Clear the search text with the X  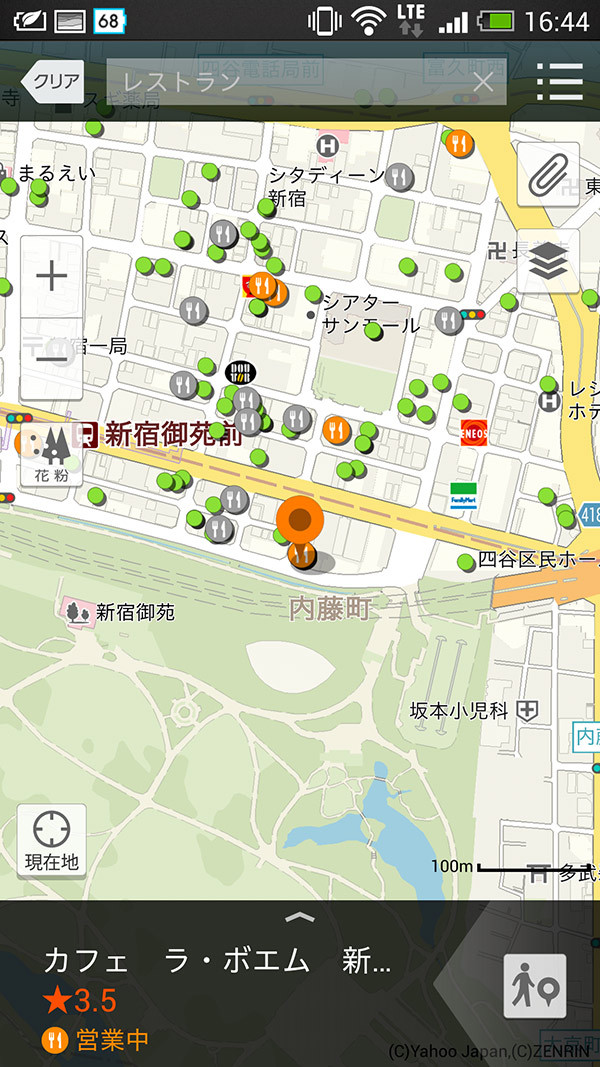(x=483, y=82)
